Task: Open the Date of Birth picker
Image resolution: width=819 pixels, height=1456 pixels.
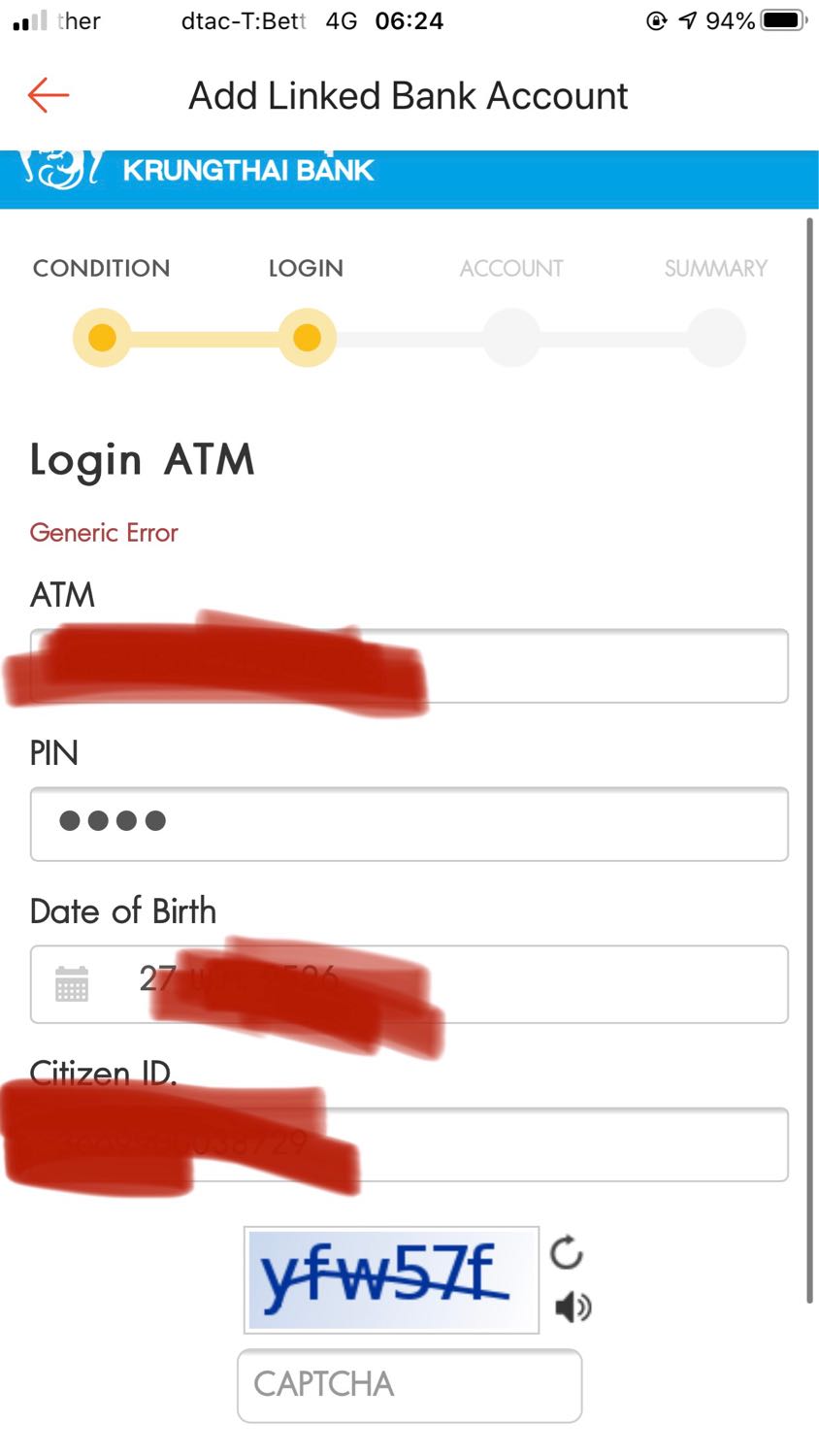Action: 409,984
